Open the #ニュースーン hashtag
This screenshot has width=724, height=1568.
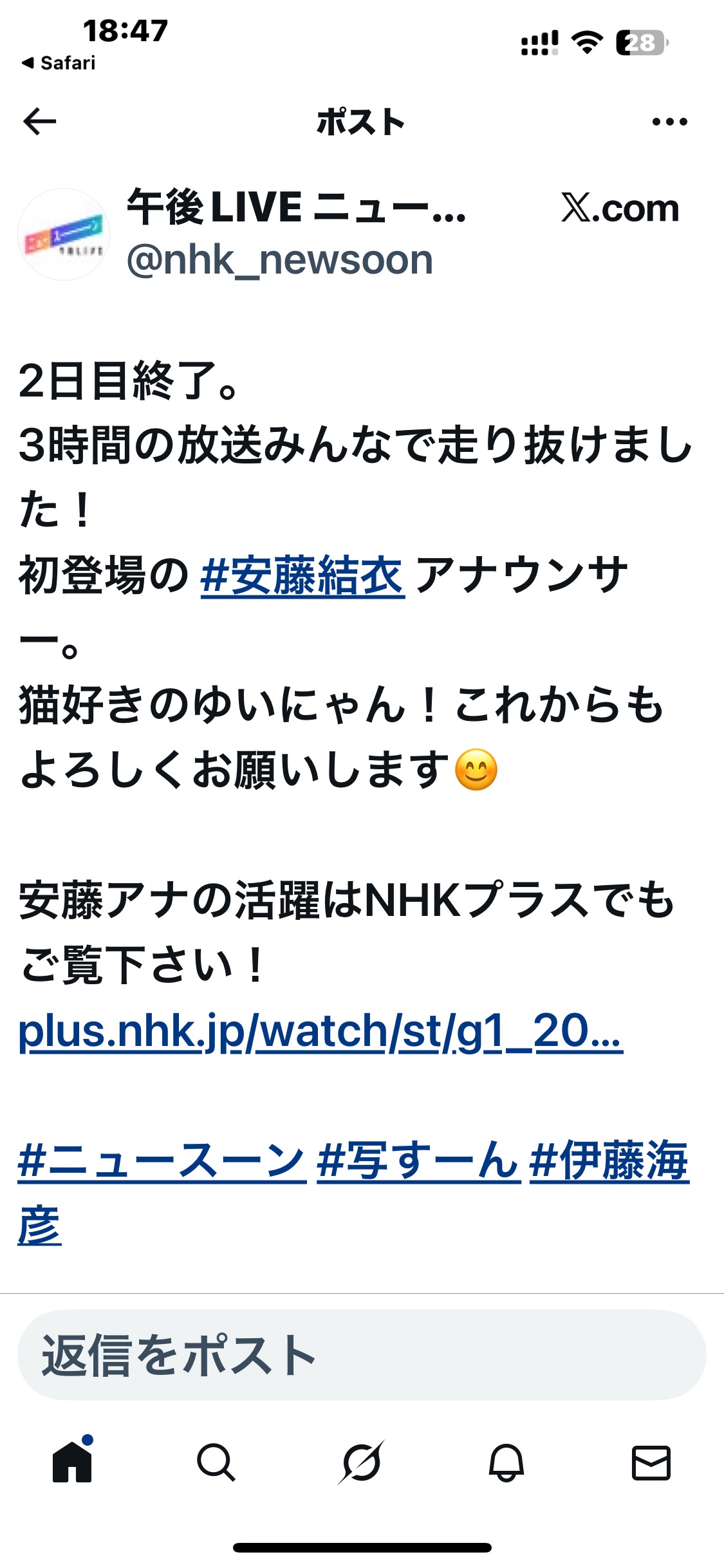[x=162, y=1161]
